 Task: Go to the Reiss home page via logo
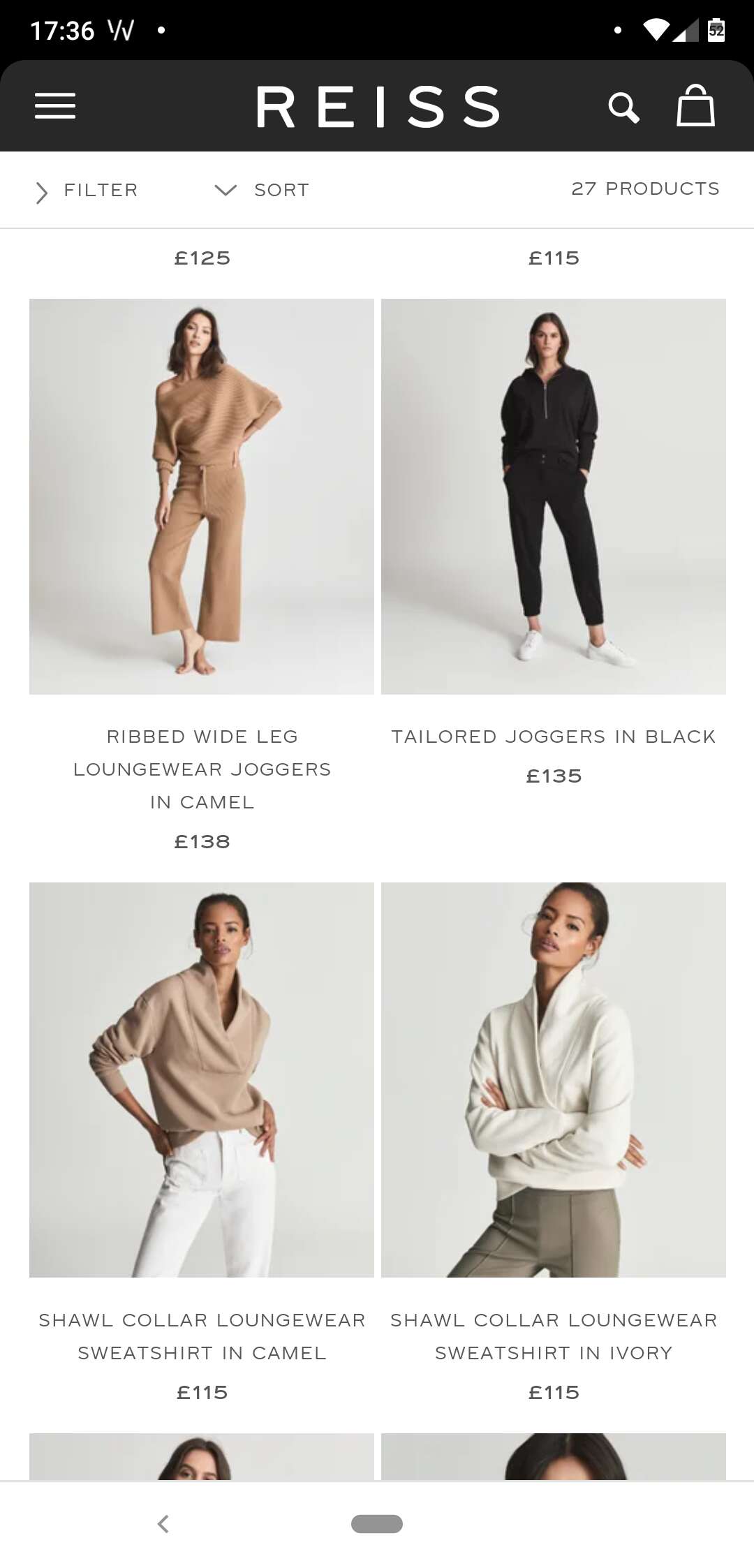point(378,107)
